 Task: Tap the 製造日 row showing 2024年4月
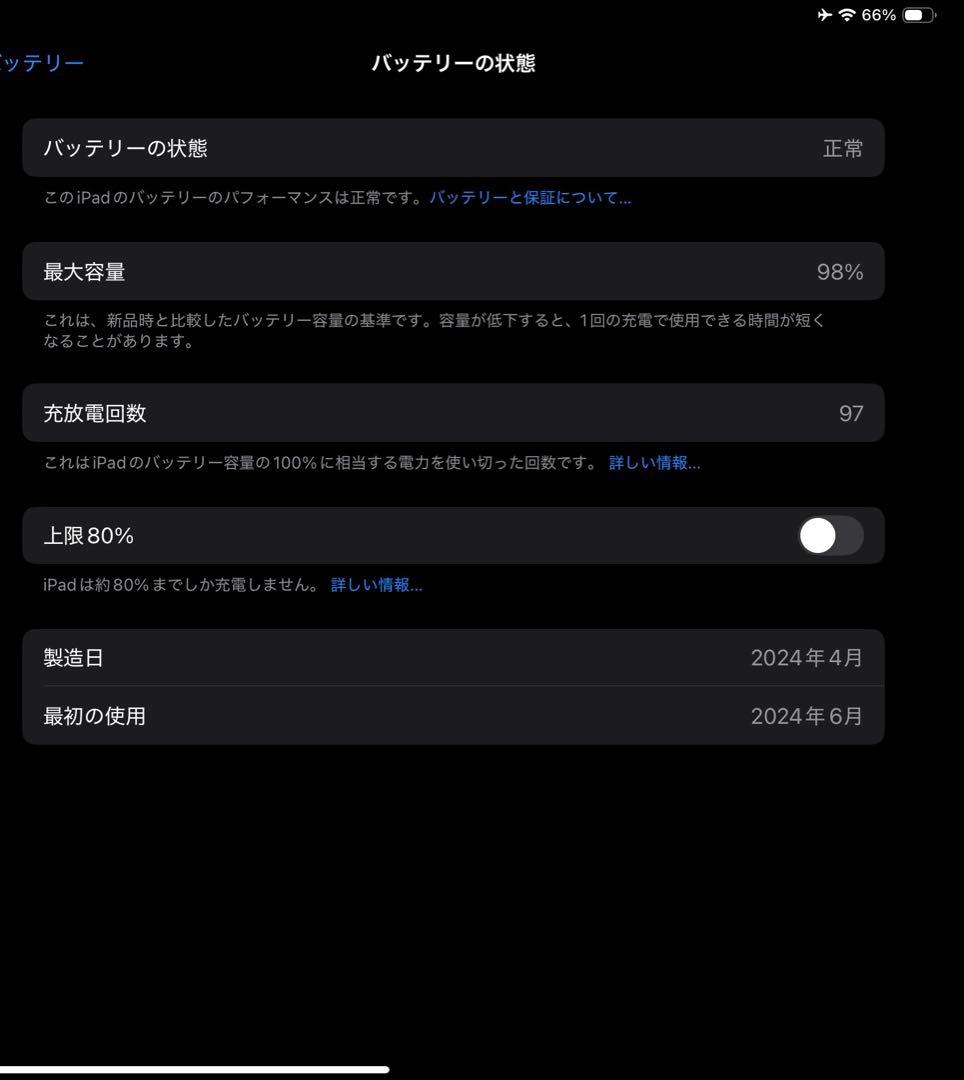tap(453, 657)
